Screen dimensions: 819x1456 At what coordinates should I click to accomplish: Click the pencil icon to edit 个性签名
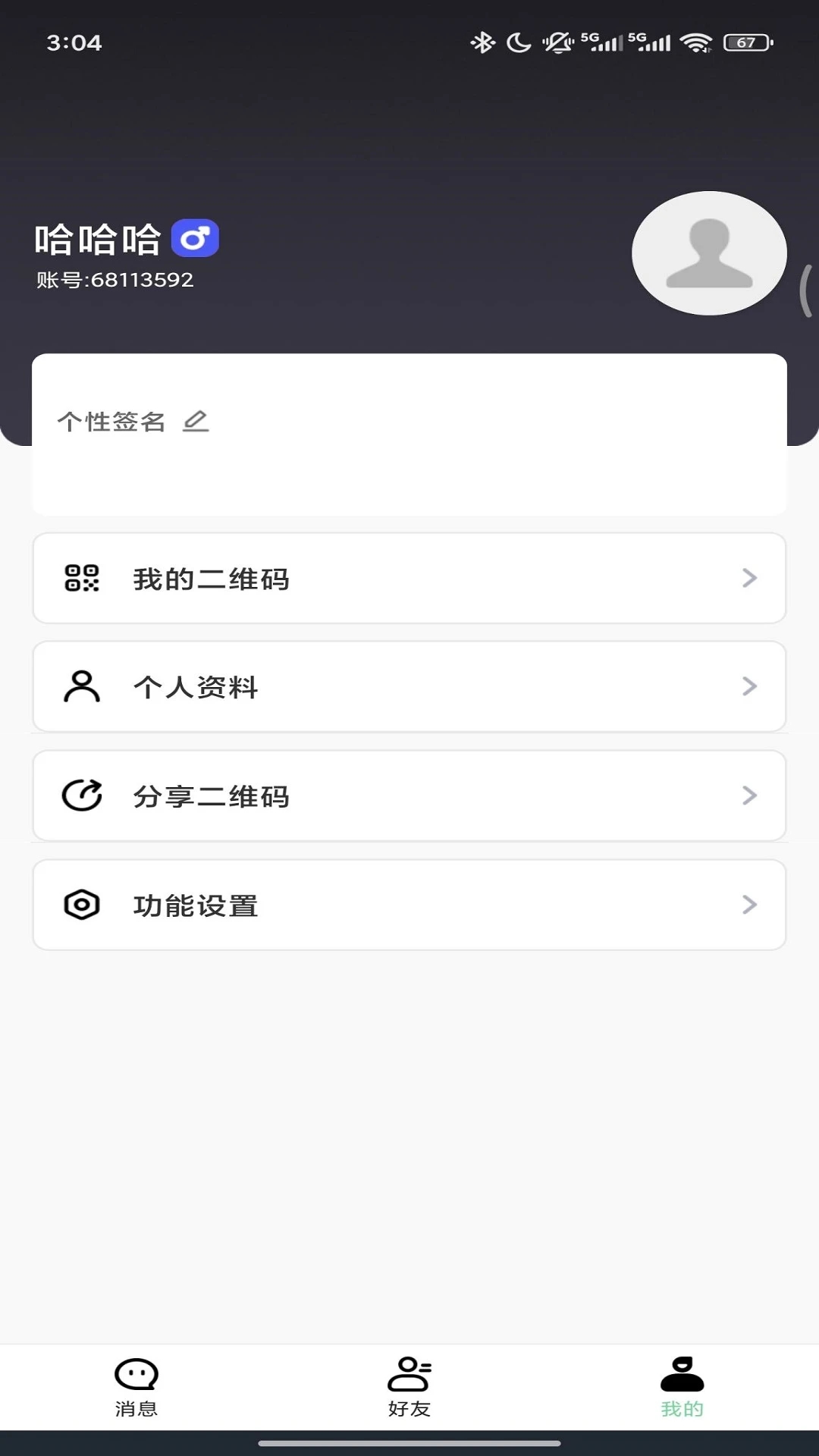[x=197, y=420]
